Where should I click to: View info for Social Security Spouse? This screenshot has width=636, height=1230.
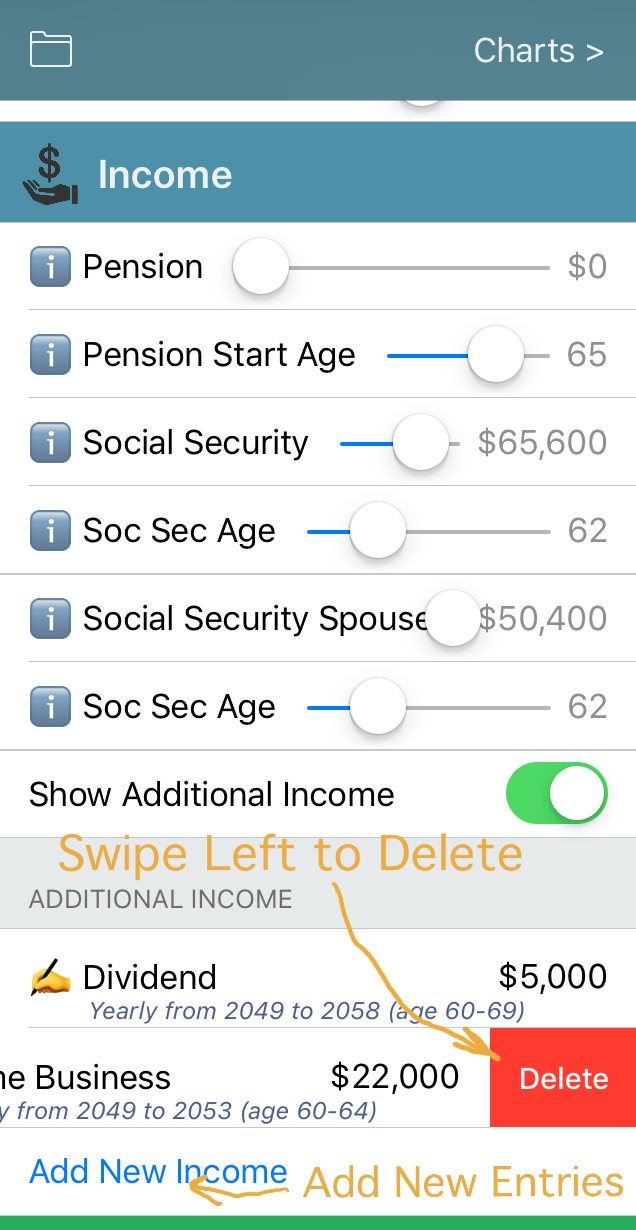pyautogui.click(x=50, y=619)
